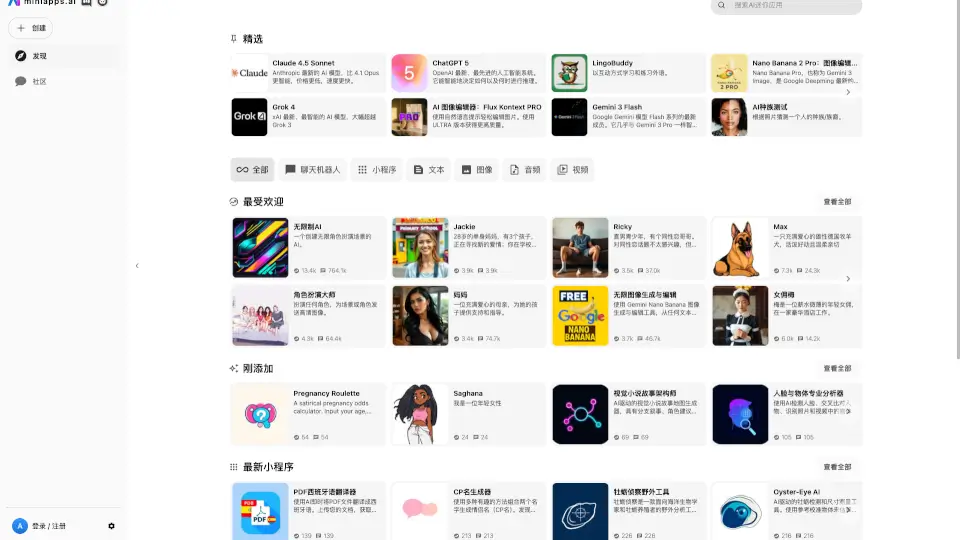Image resolution: width=960 pixels, height=540 pixels.
Task: Filter by 聊天机器人
Action: 312,170
